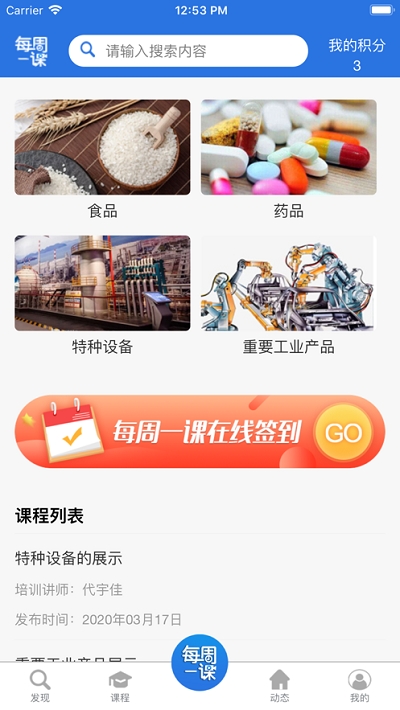The width and height of the screenshot is (400, 710).
Task: Open the 药品 category tile
Action: tap(289, 159)
